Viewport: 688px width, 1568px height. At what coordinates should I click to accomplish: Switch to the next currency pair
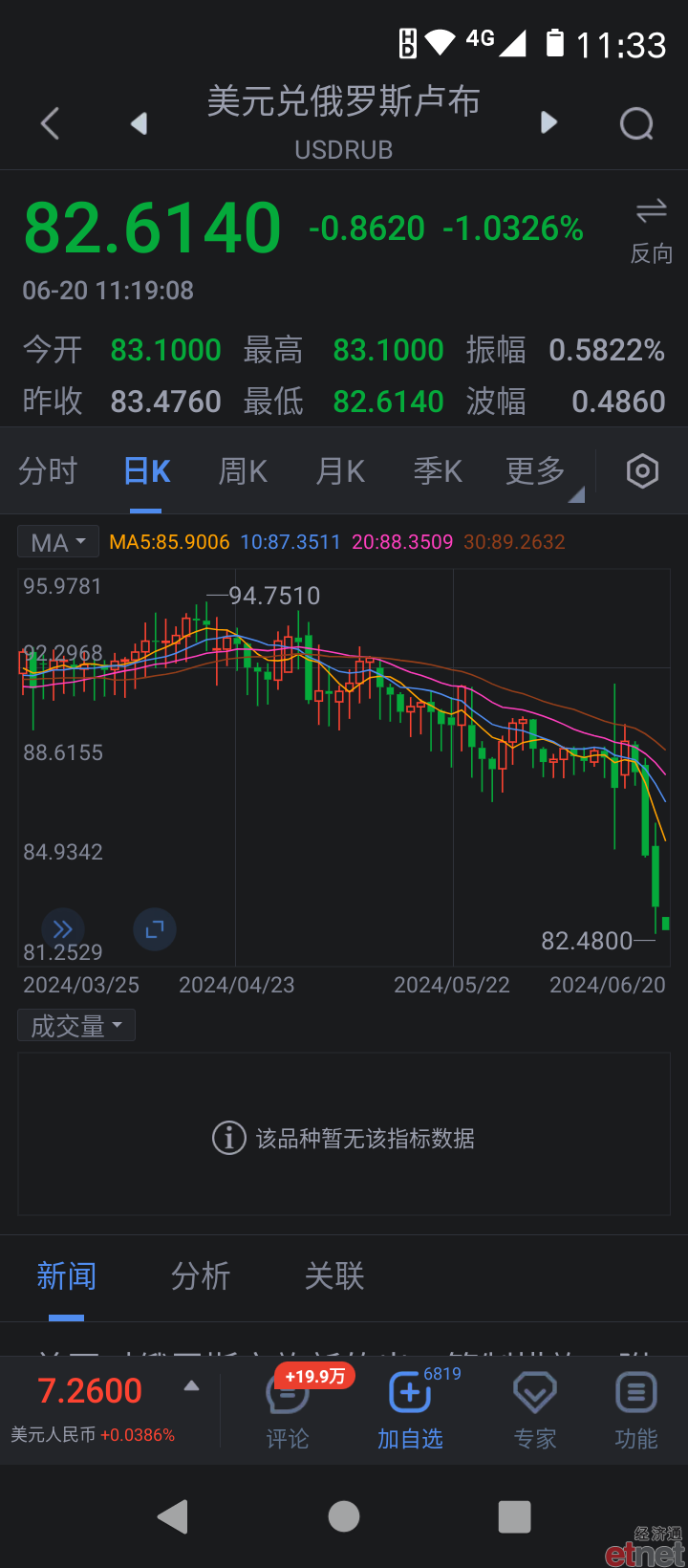pyautogui.click(x=548, y=122)
